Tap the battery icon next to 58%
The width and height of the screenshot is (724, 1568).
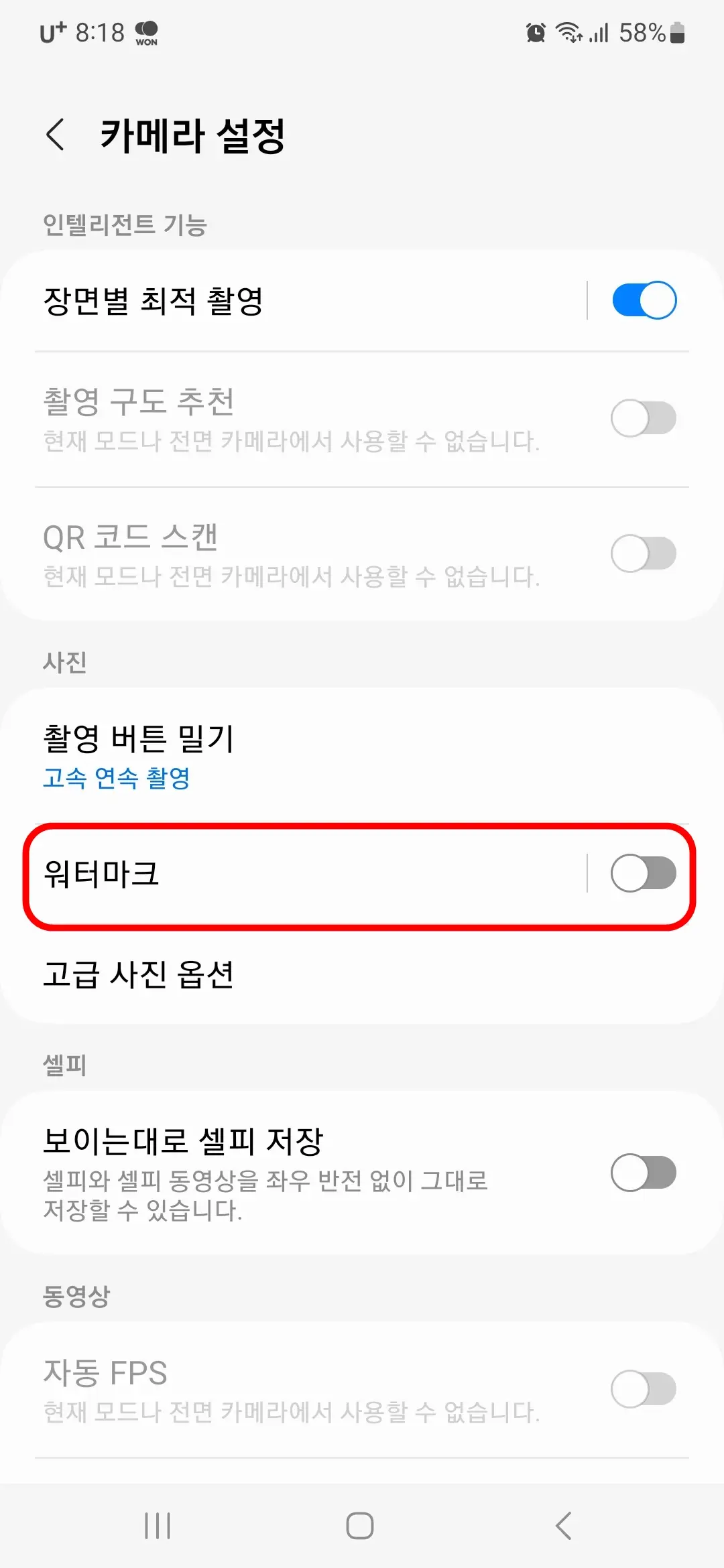pyautogui.click(x=678, y=32)
